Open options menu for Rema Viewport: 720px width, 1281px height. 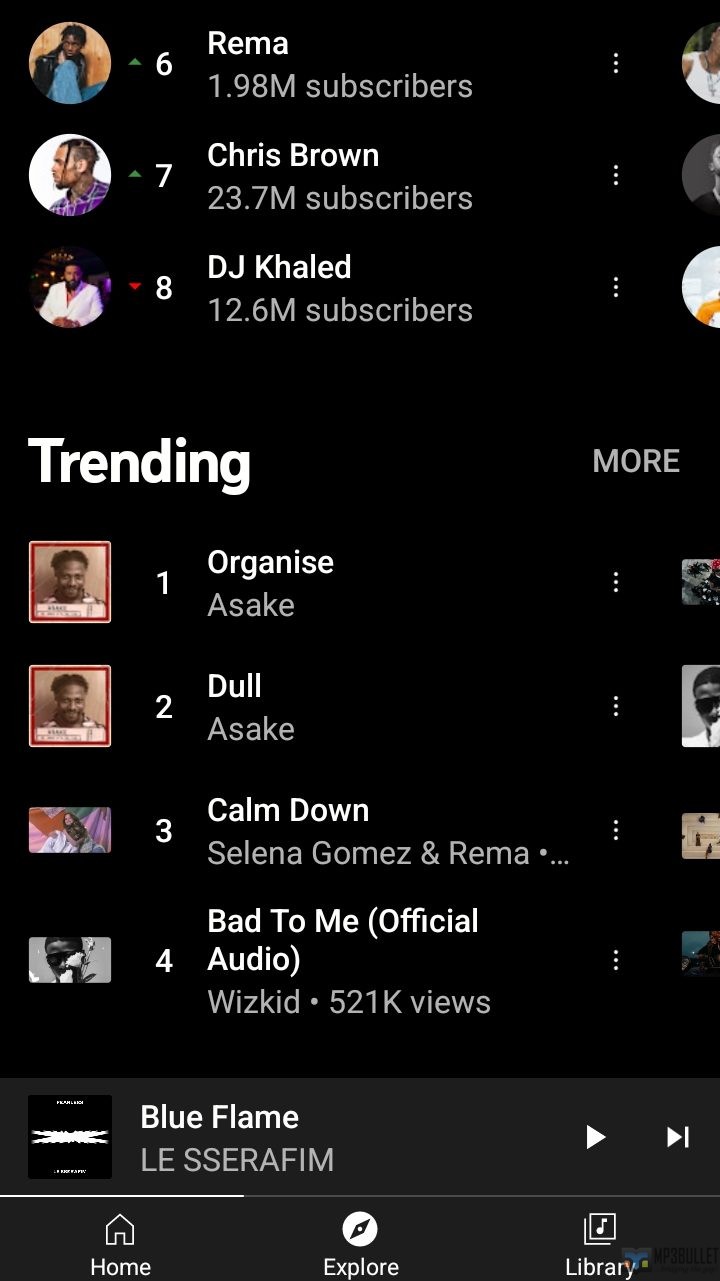(615, 64)
